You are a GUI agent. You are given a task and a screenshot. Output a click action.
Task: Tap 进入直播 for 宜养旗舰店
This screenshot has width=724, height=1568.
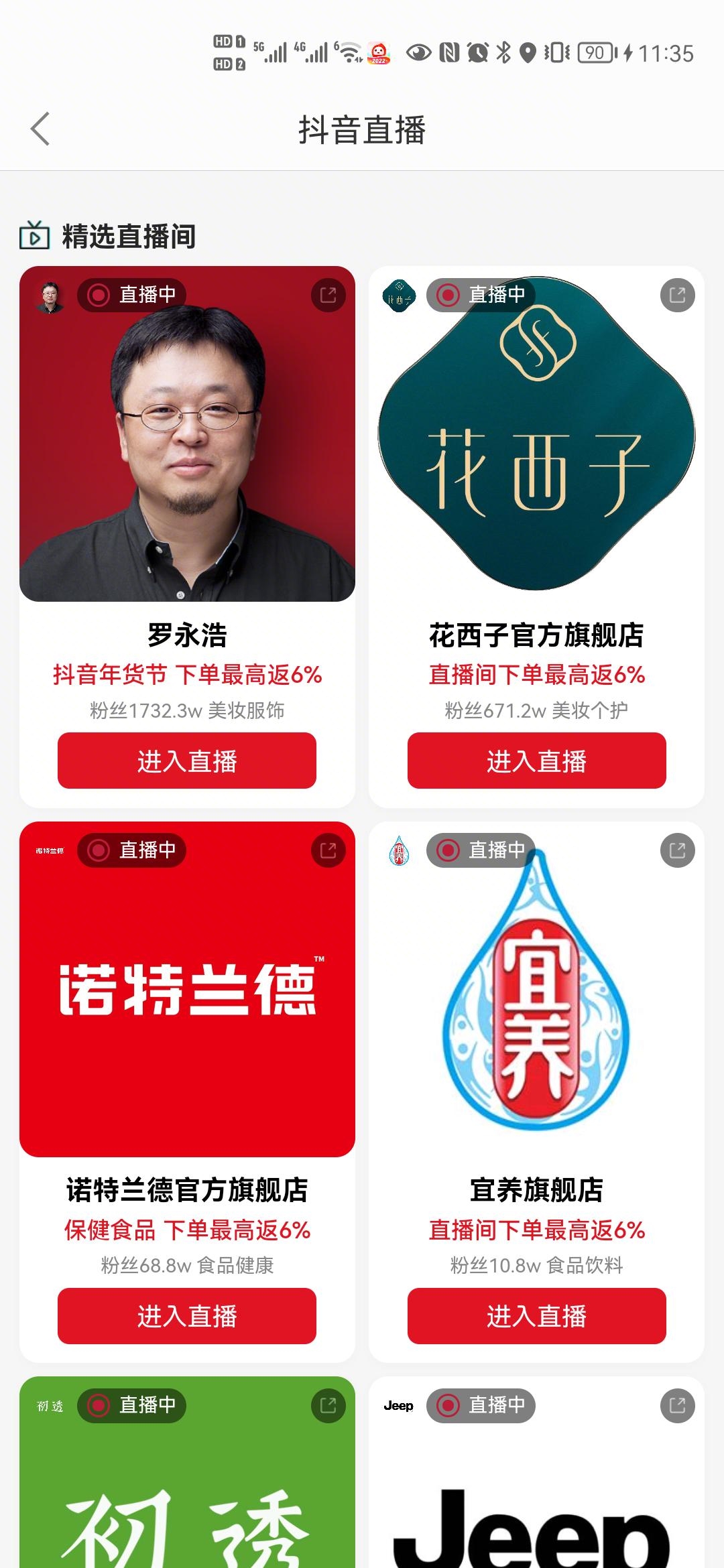click(536, 1316)
